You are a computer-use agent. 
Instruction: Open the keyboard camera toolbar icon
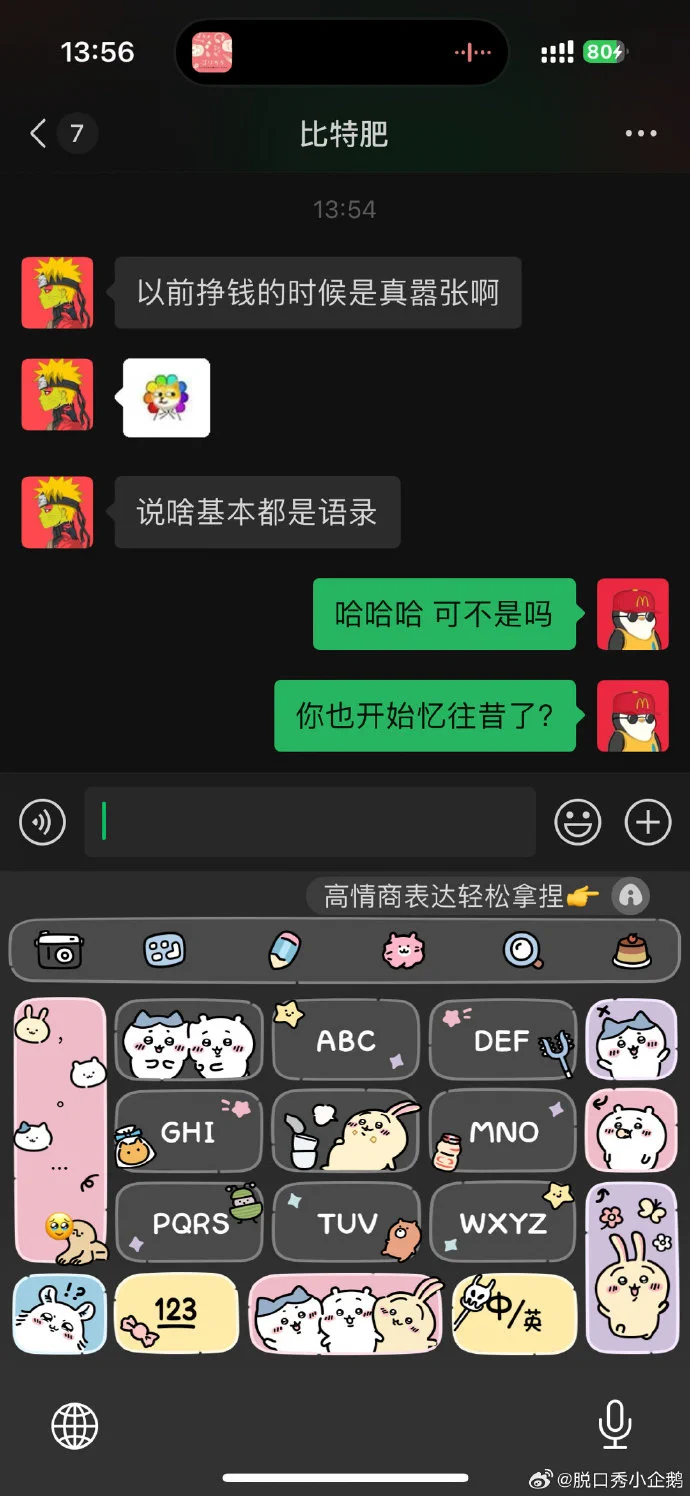click(x=59, y=950)
